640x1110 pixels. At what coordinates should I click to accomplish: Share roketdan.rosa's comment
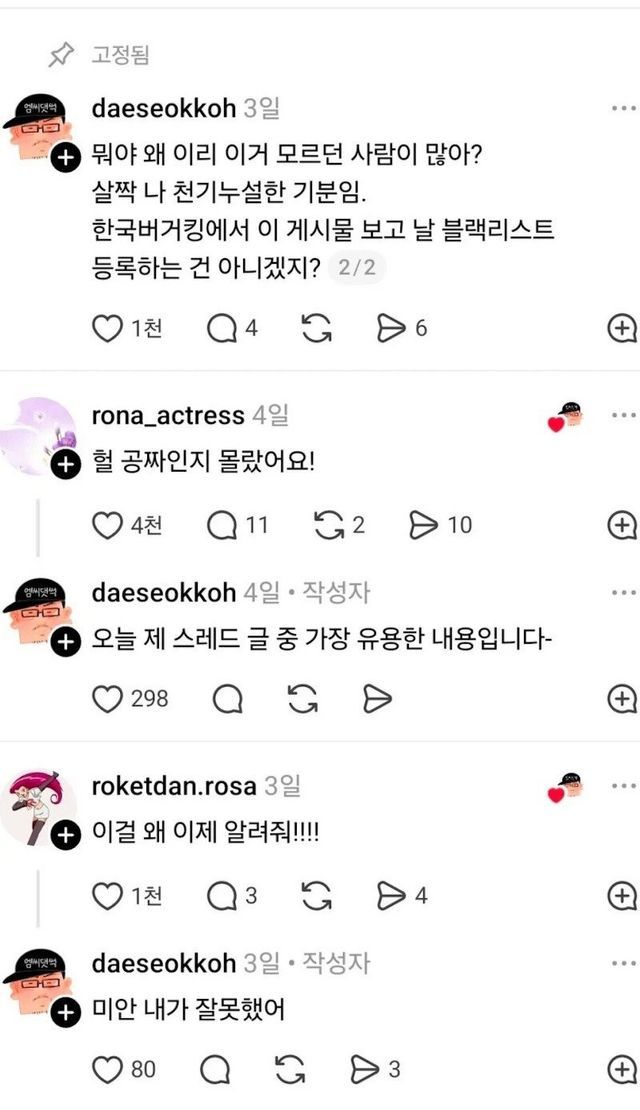pyautogui.click(x=393, y=895)
